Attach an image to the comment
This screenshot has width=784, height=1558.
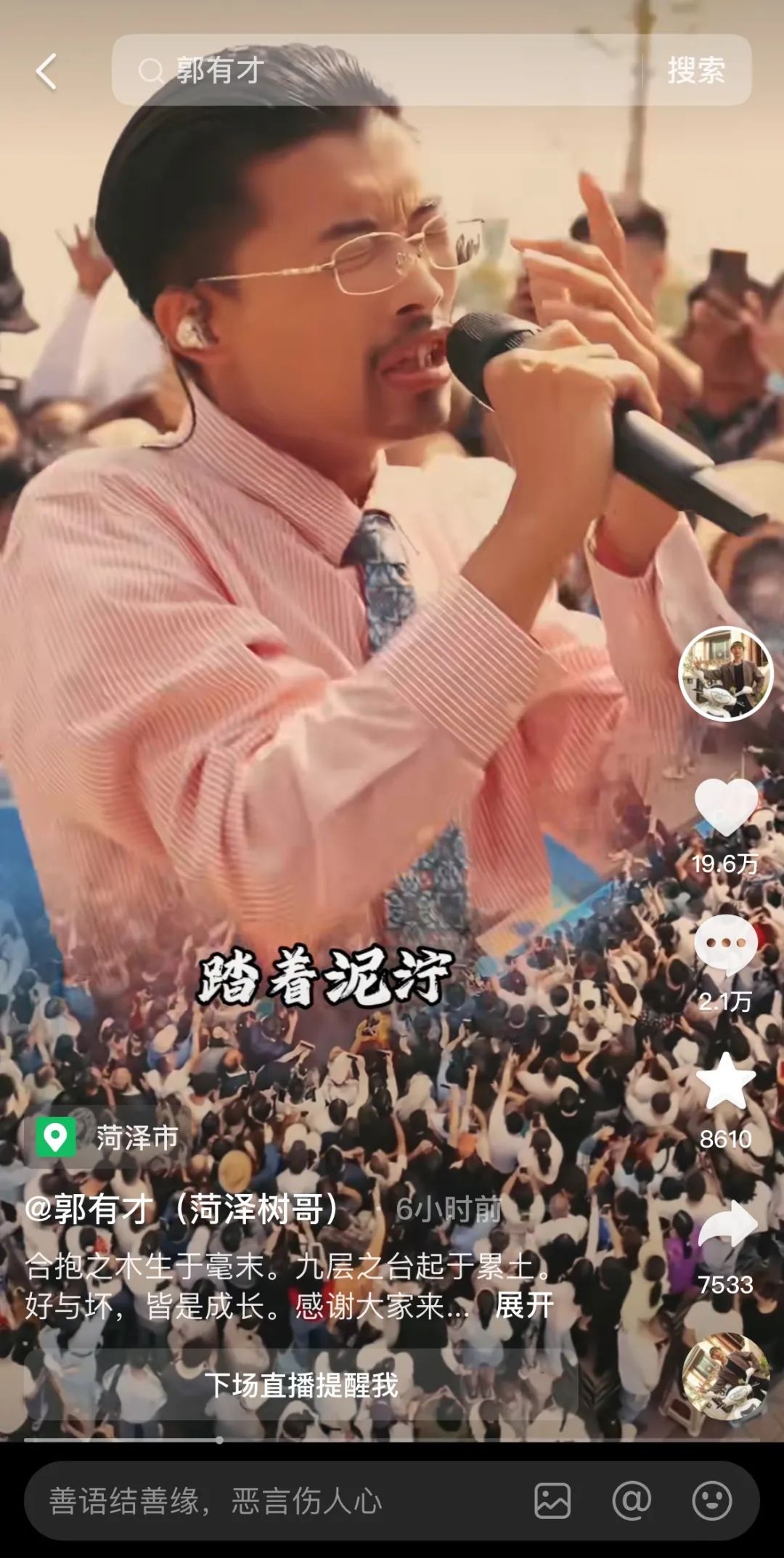pos(552,1501)
